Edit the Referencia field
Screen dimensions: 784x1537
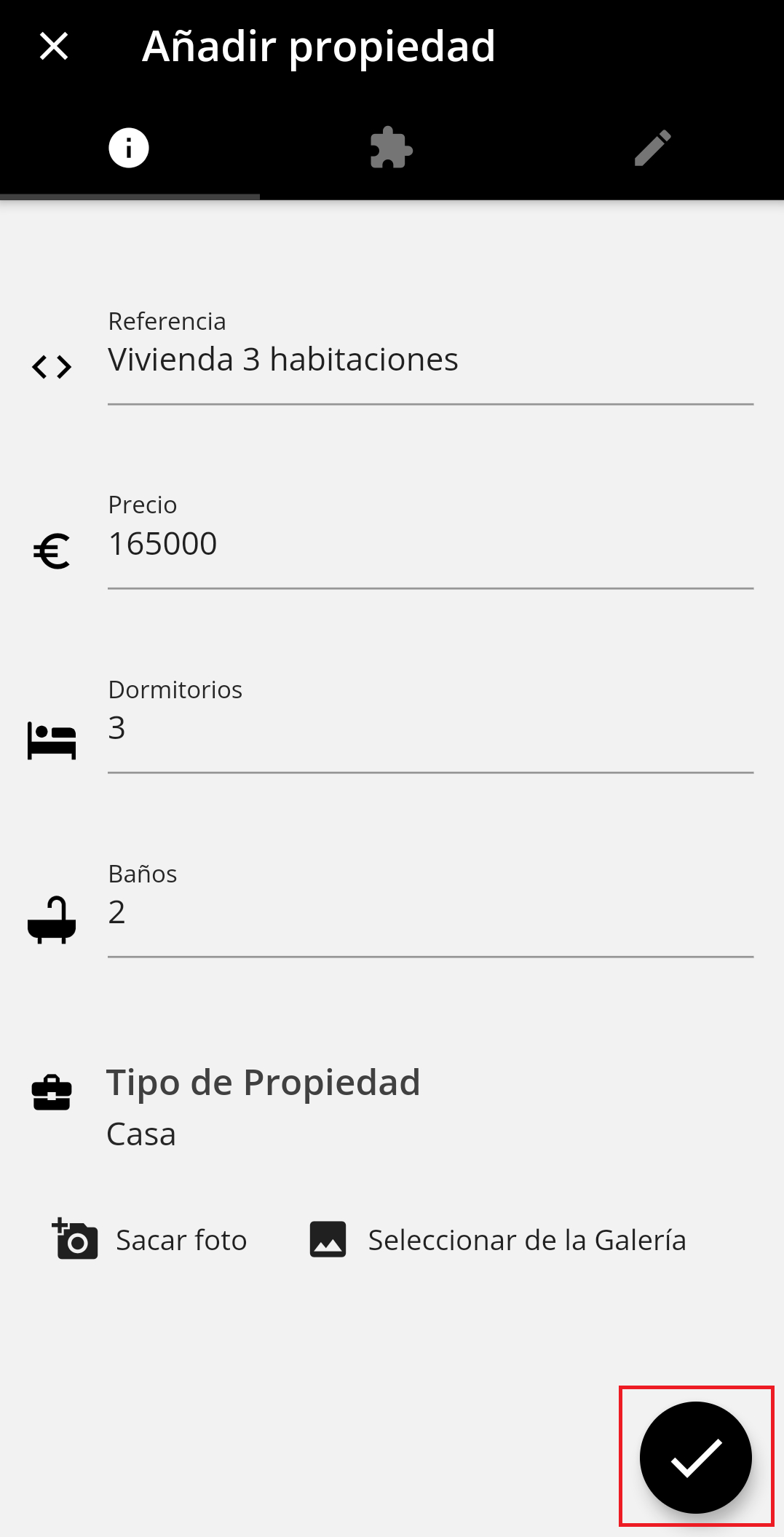(429, 360)
